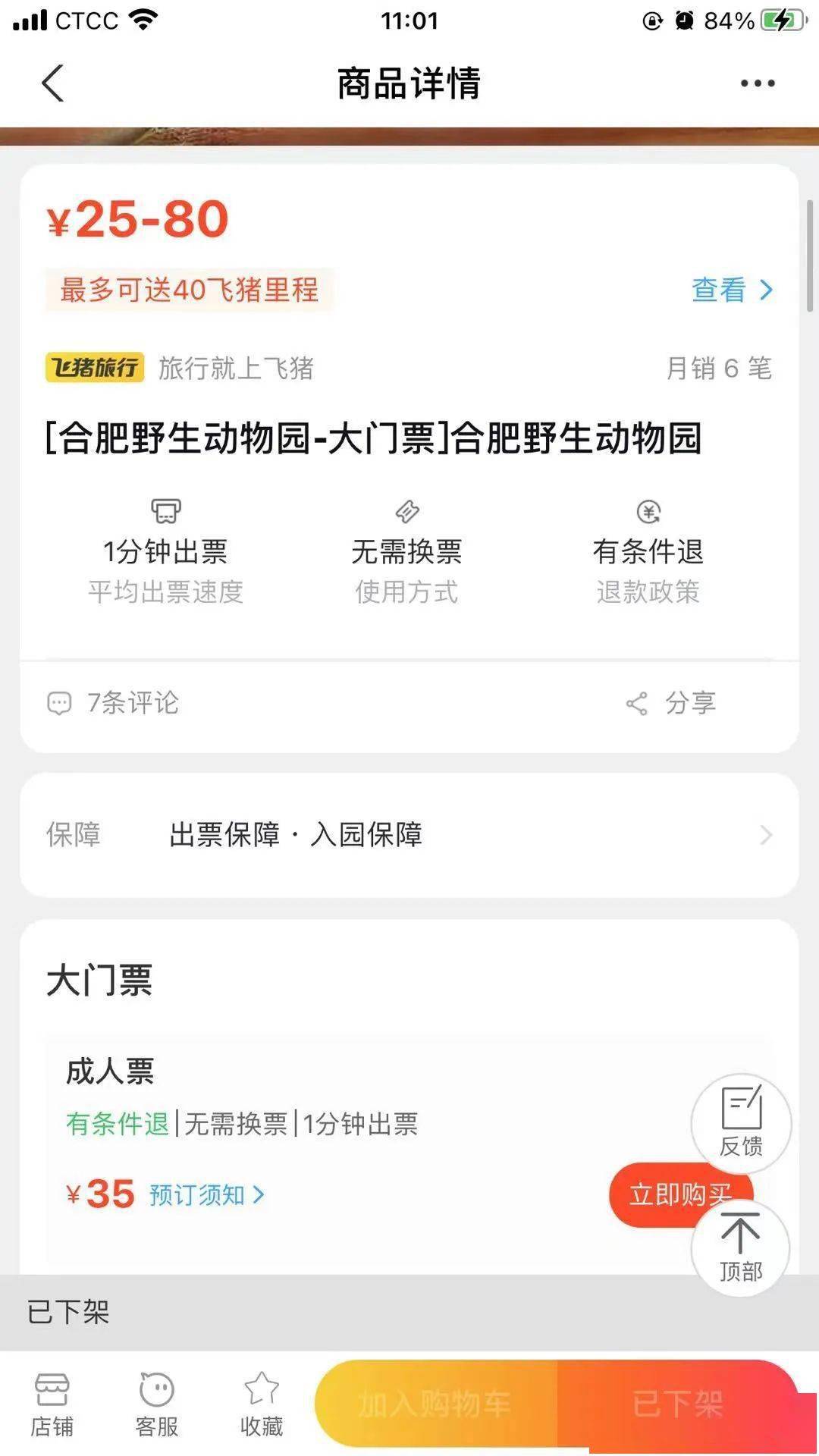Tap 查看 to view Fliggy mileage details
Image resolution: width=819 pixels, height=1456 pixels.
[732, 290]
